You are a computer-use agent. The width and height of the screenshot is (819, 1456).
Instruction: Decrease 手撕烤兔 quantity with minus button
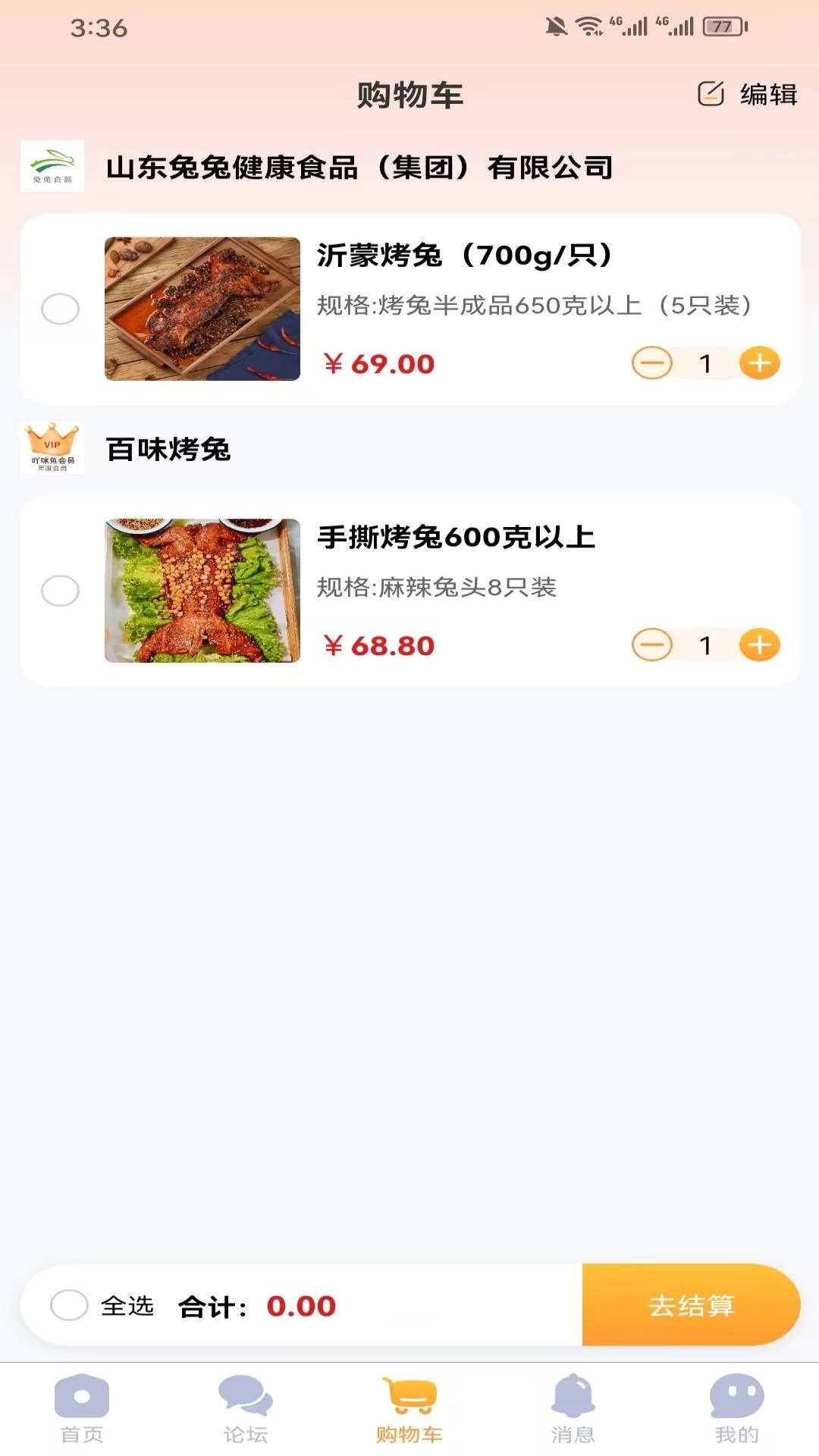652,644
